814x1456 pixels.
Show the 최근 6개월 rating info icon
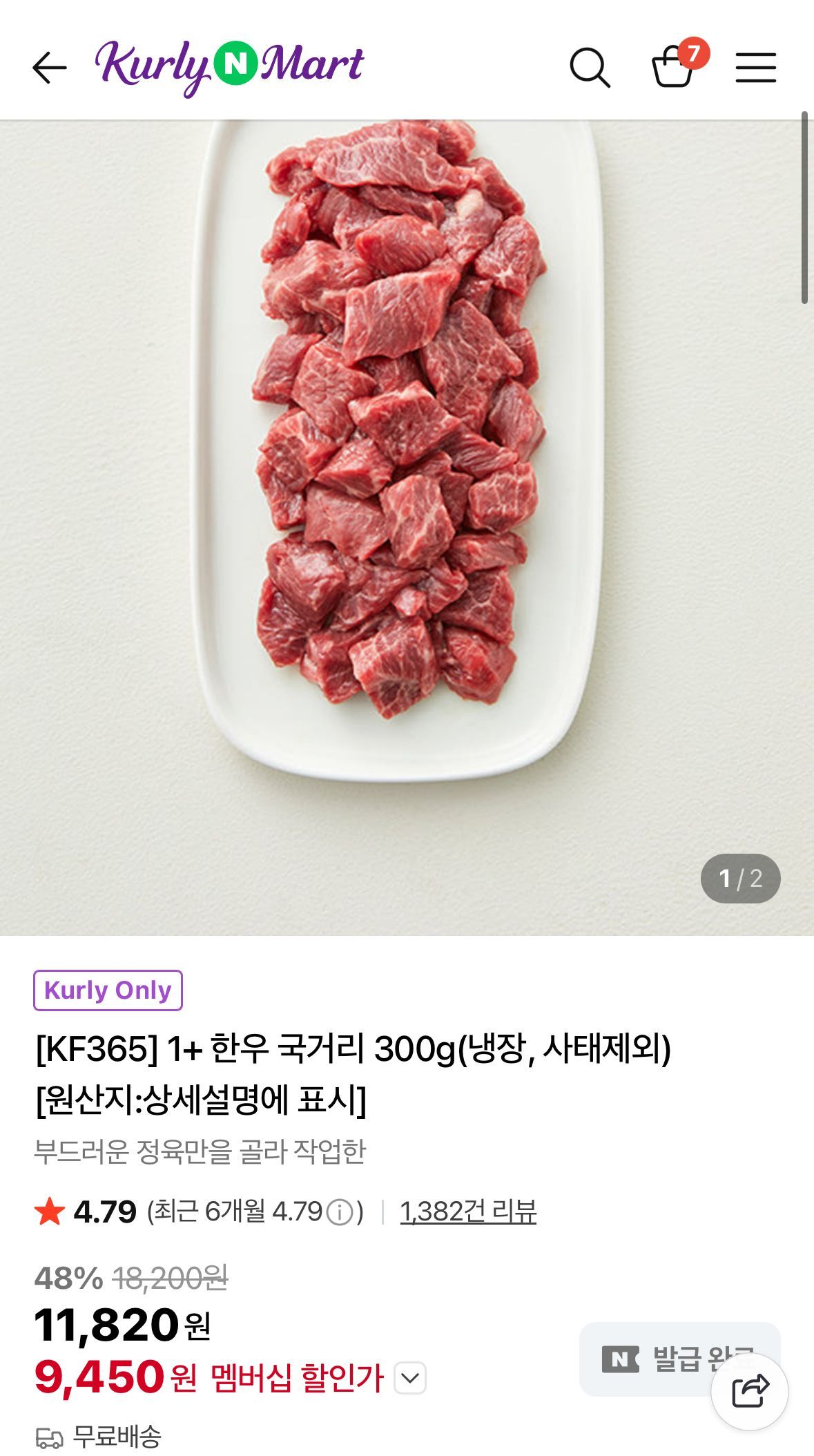(x=340, y=1212)
